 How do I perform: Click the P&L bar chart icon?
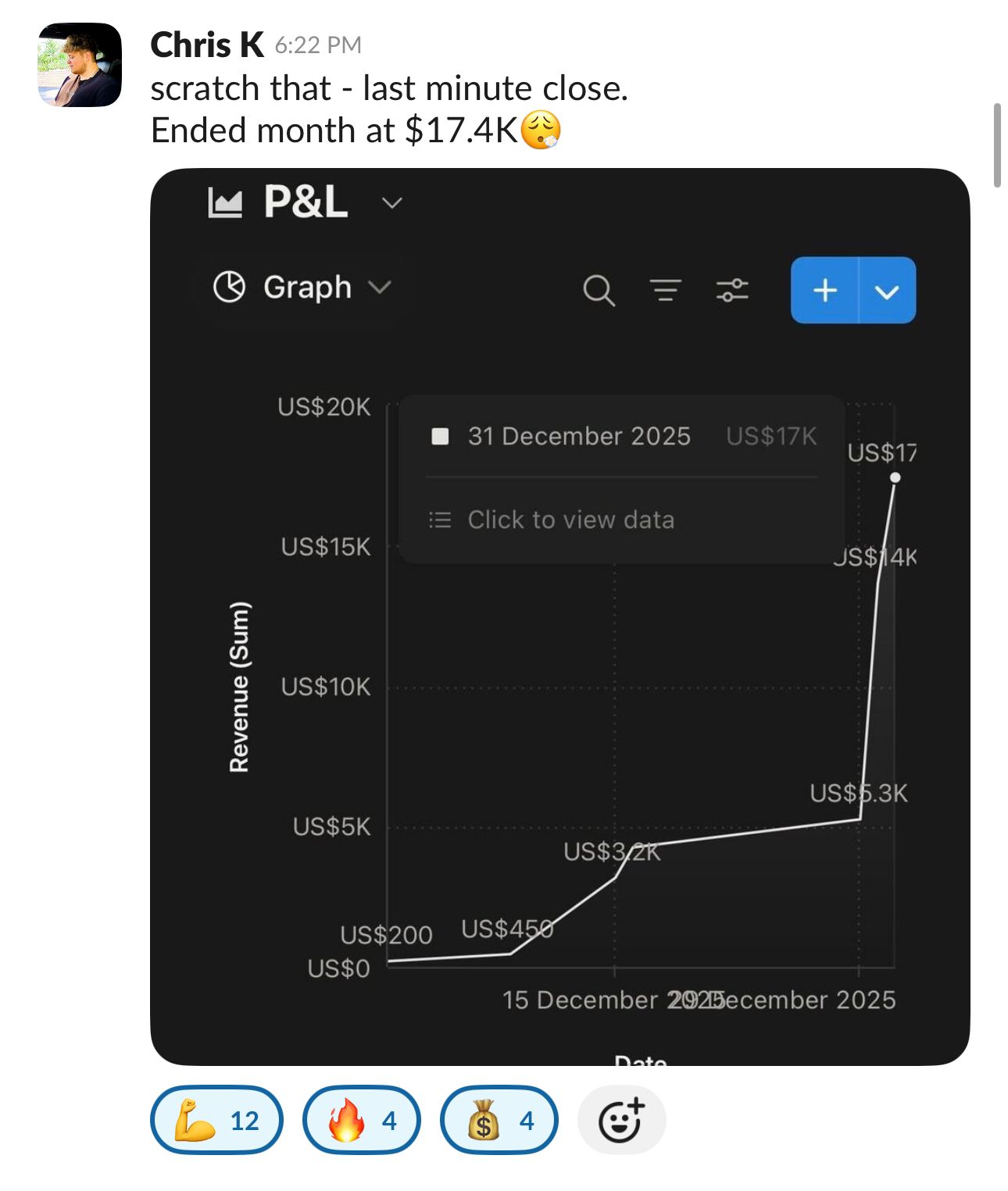tap(225, 202)
